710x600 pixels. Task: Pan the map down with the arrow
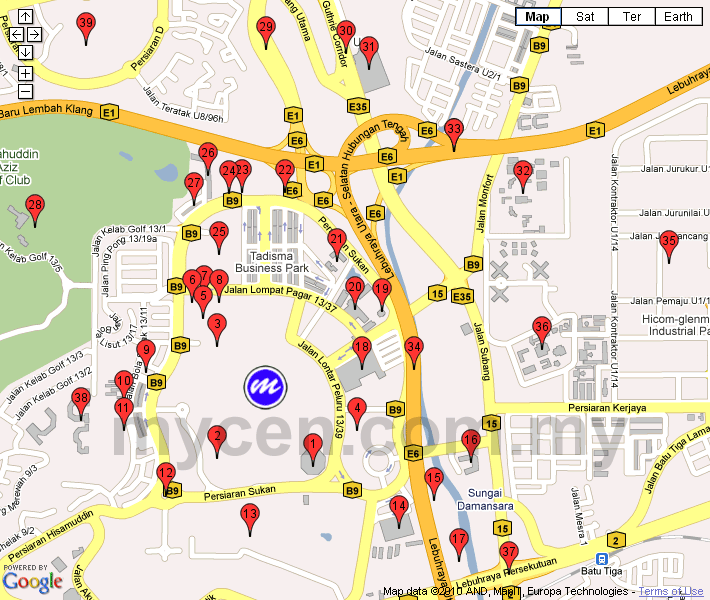coord(25,53)
